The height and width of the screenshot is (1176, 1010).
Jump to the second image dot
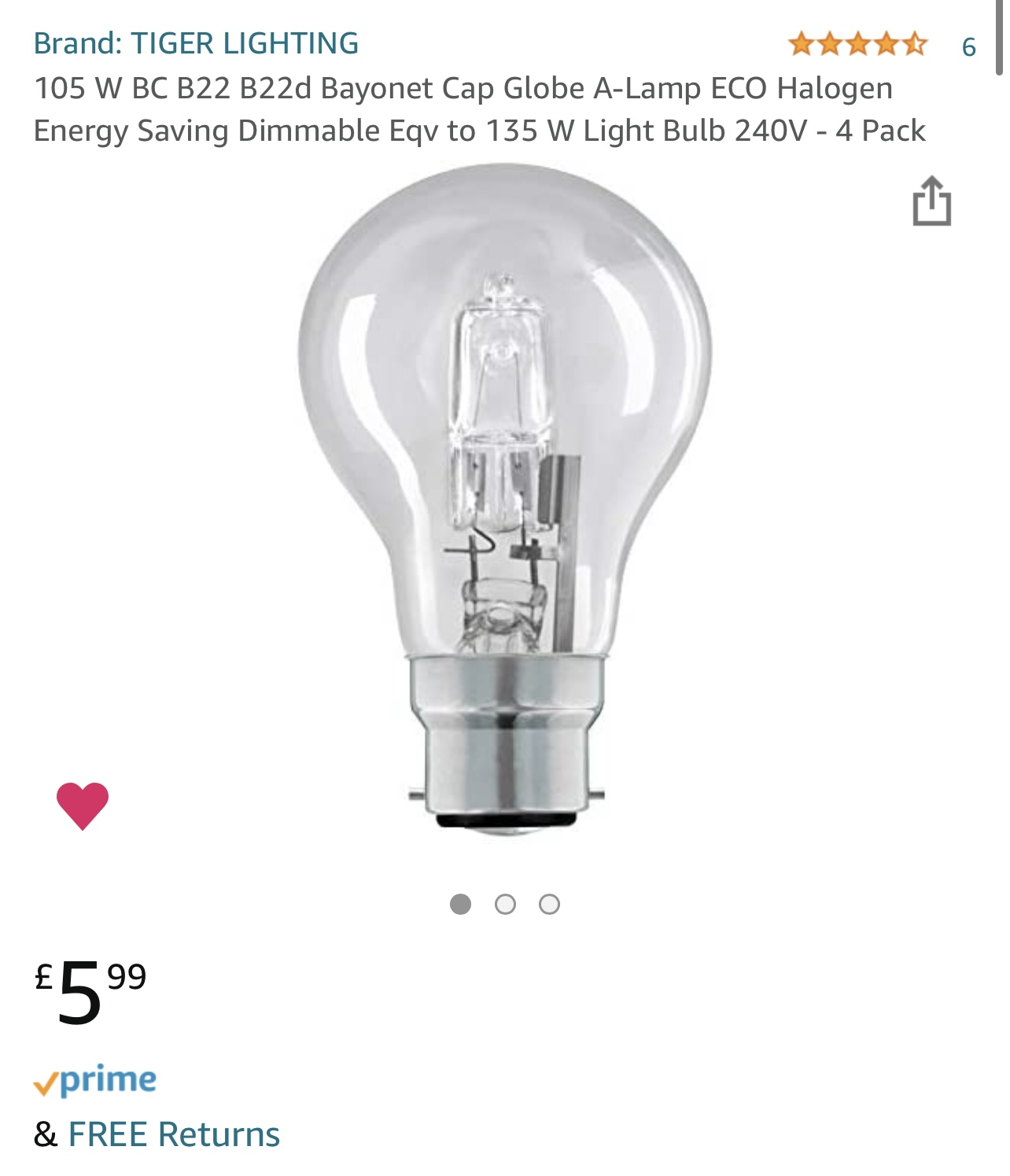[x=505, y=905]
